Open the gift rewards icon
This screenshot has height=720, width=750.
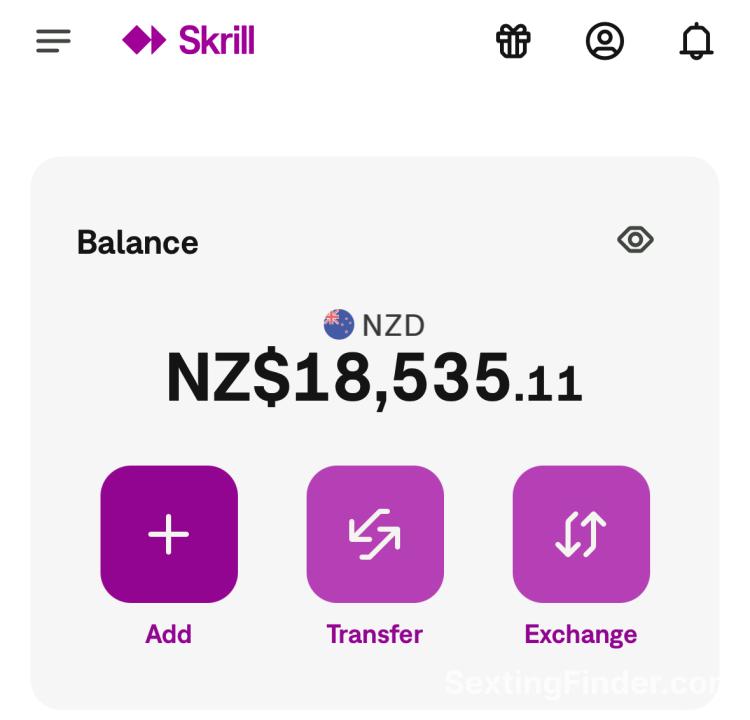(513, 41)
